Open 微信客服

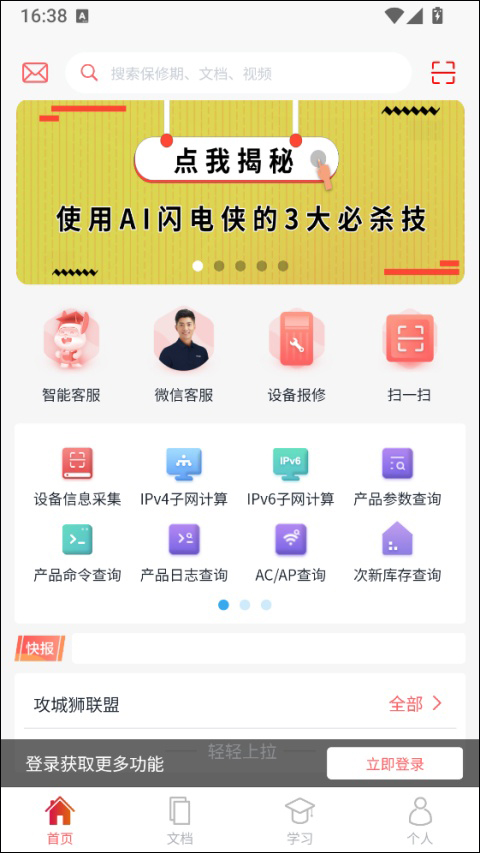[x=184, y=356]
